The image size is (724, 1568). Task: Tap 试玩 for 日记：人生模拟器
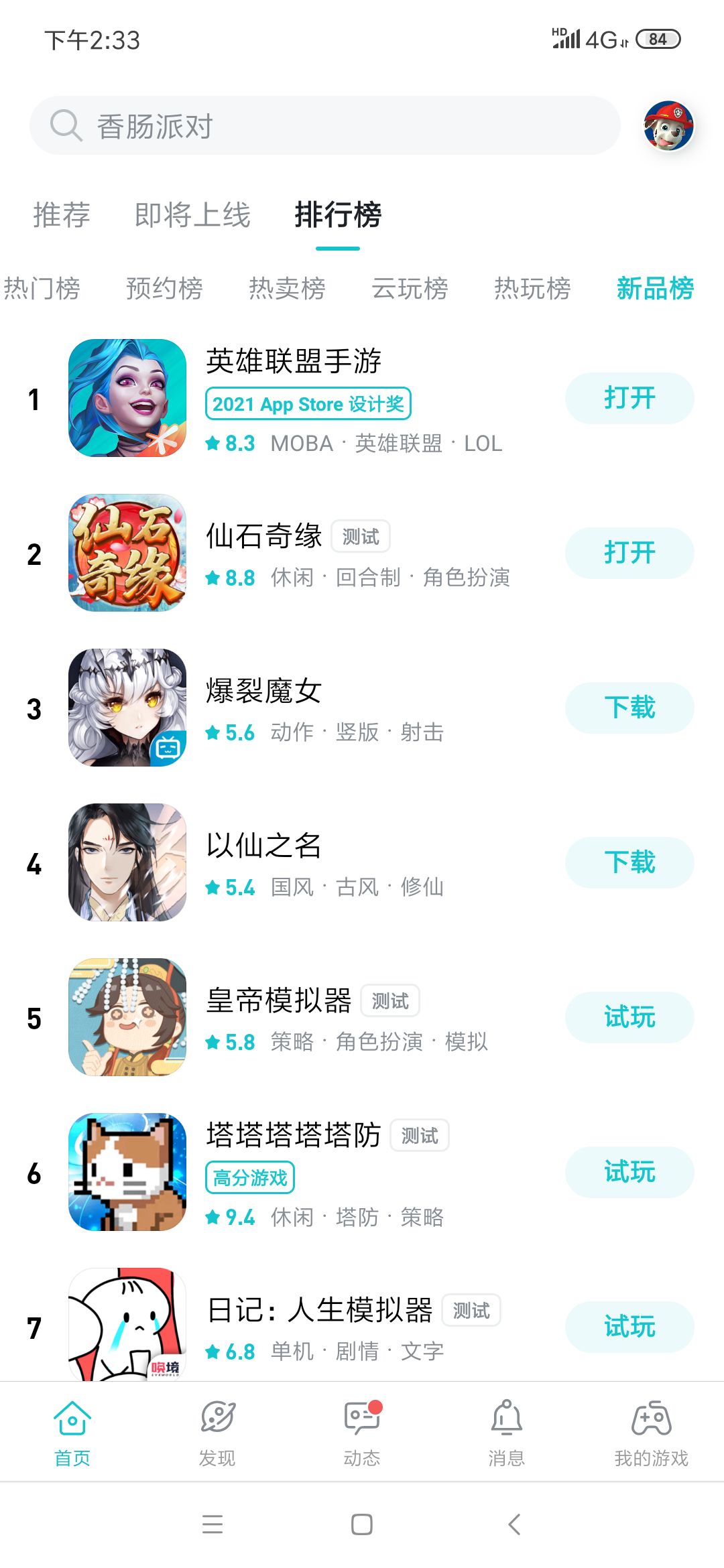pyautogui.click(x=629, y=1327)
